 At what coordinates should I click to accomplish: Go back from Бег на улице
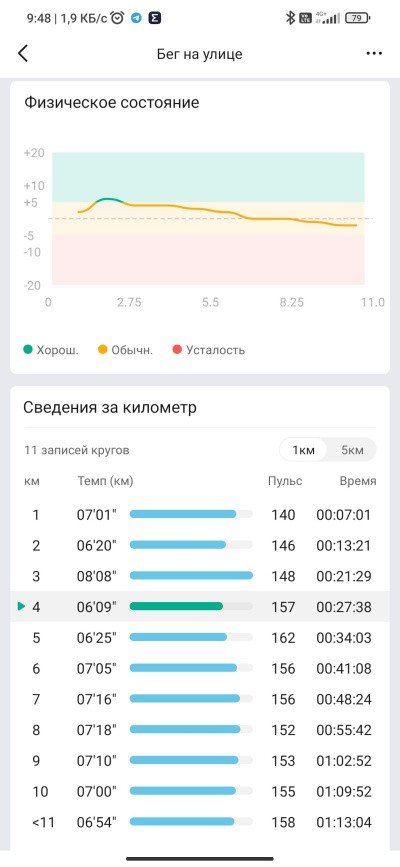click(x=23, y=54)
